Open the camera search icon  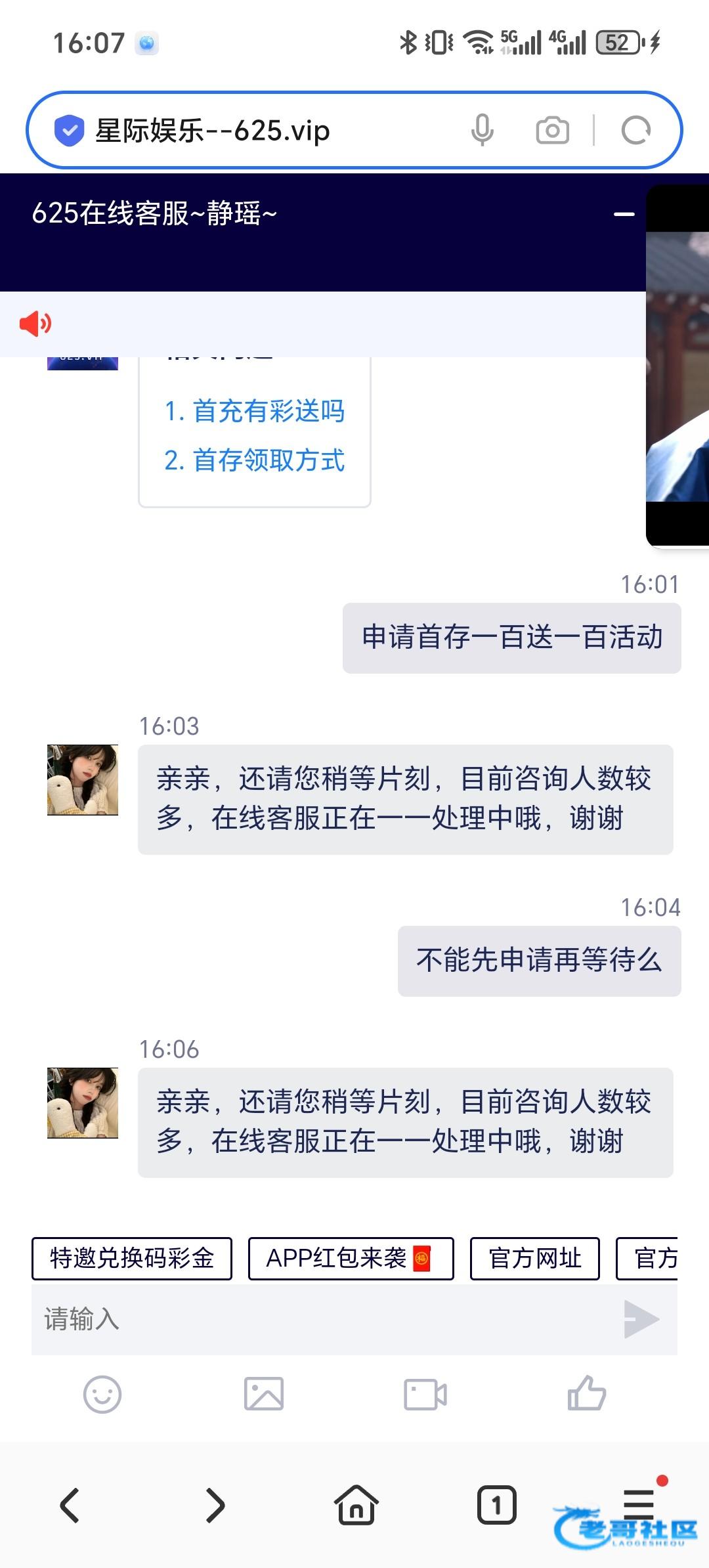click(x=552, y=131)
